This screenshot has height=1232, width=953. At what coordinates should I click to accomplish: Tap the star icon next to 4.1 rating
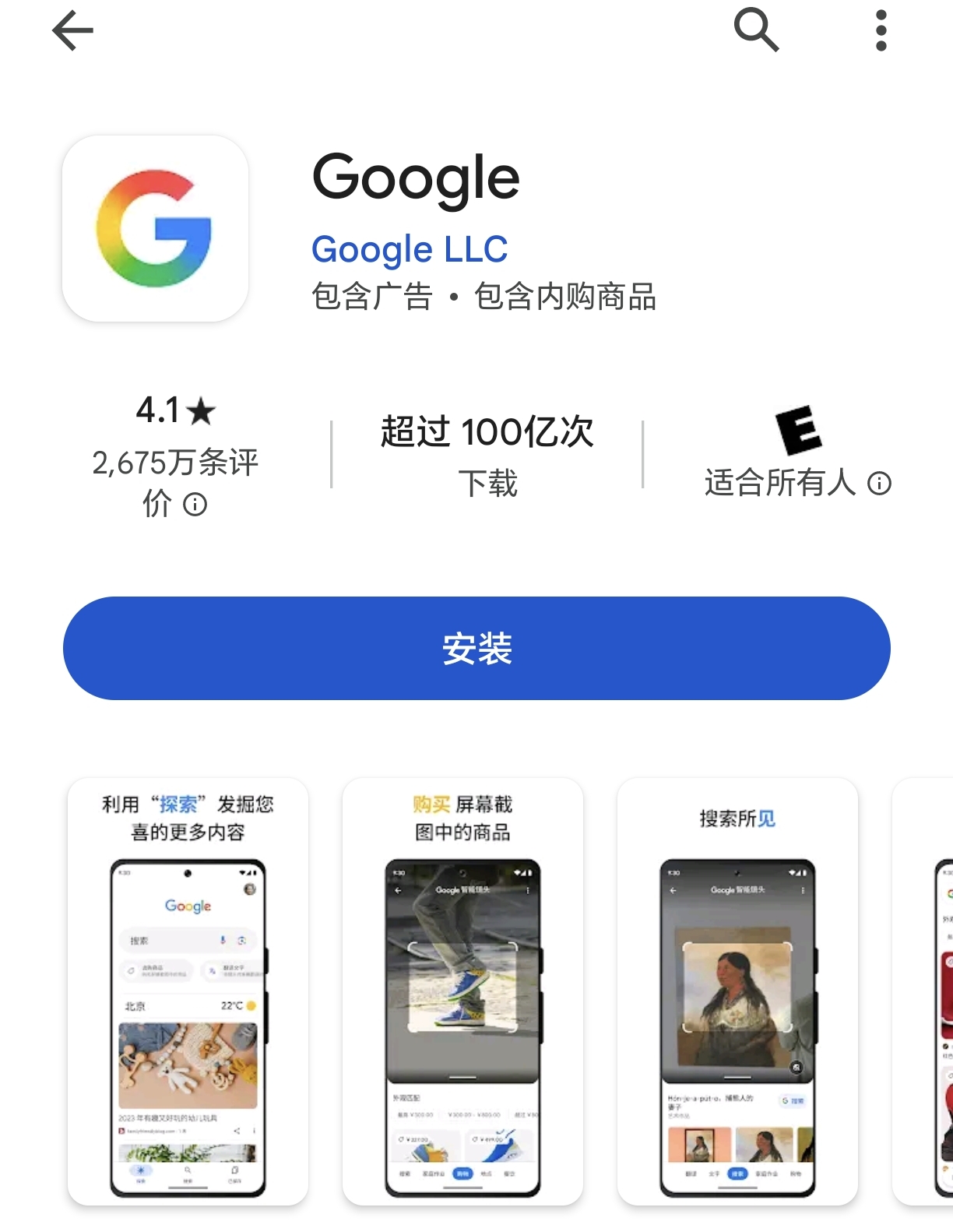201,410
